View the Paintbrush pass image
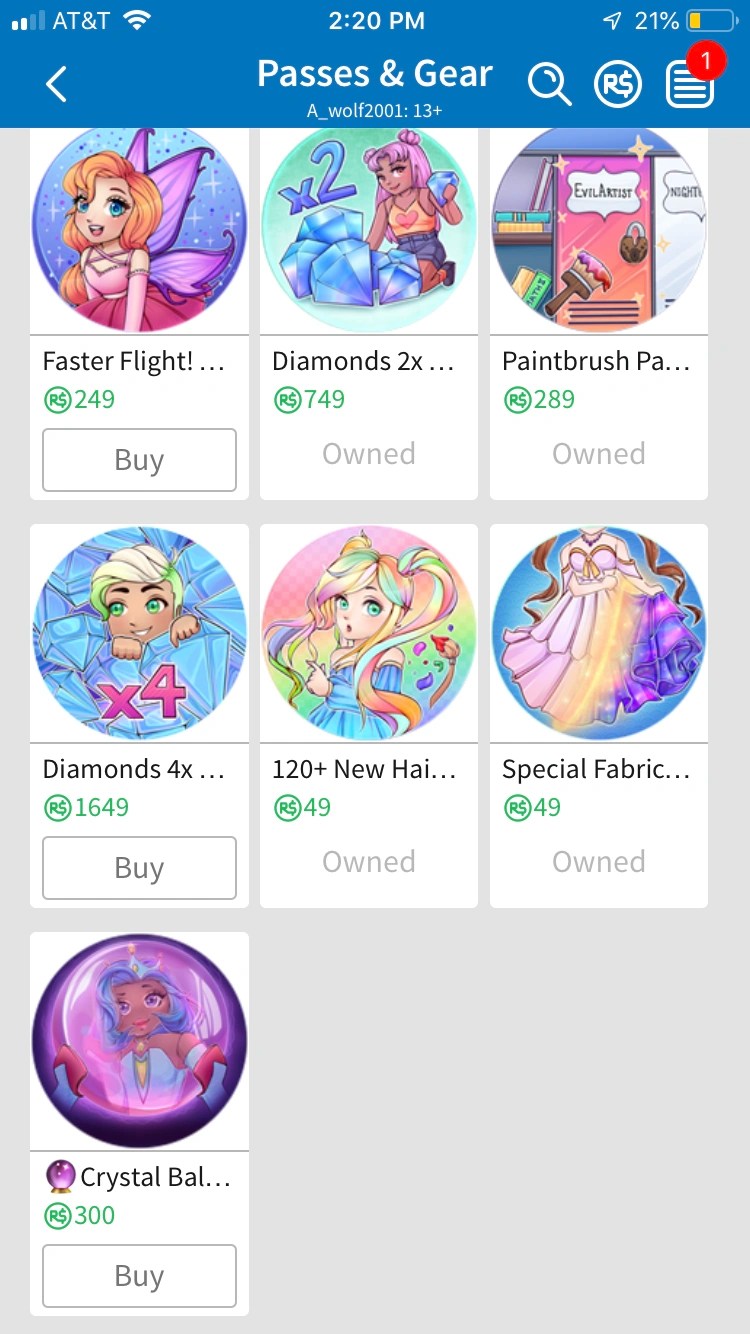The height and width of the screenshot is (1334, 750). (599, 229)
